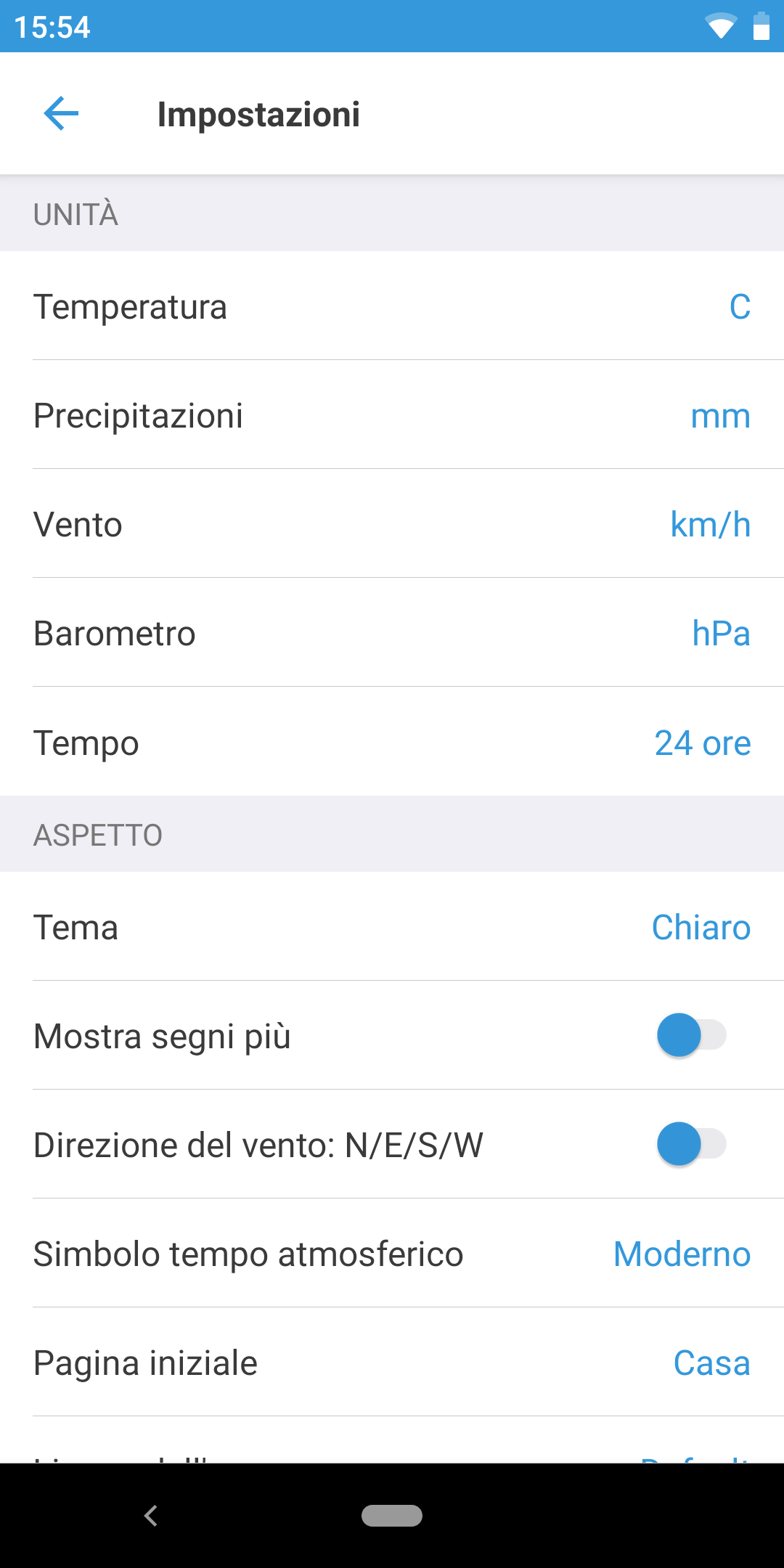Toggle the Mostra segni più switch
This screenshot has height=1568, width=784.
coord(691,1035)
